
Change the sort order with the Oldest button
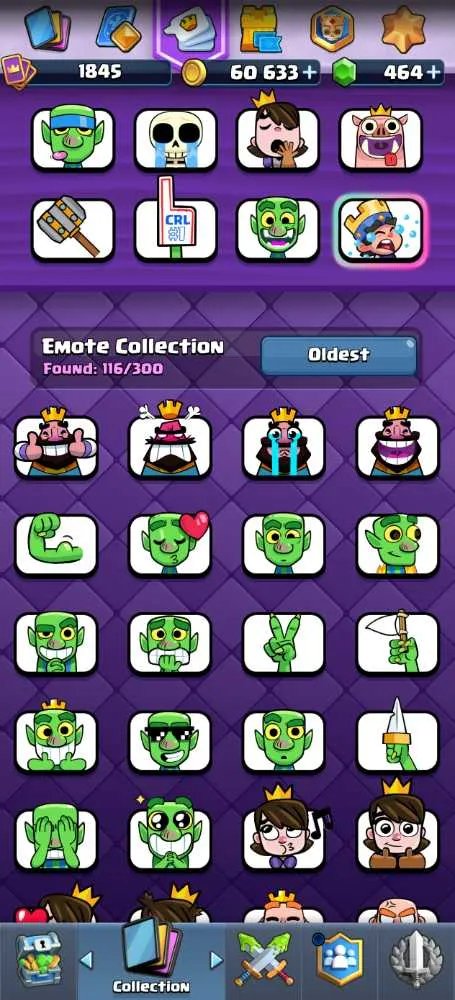pyautogui.click(x=339, y=355)
